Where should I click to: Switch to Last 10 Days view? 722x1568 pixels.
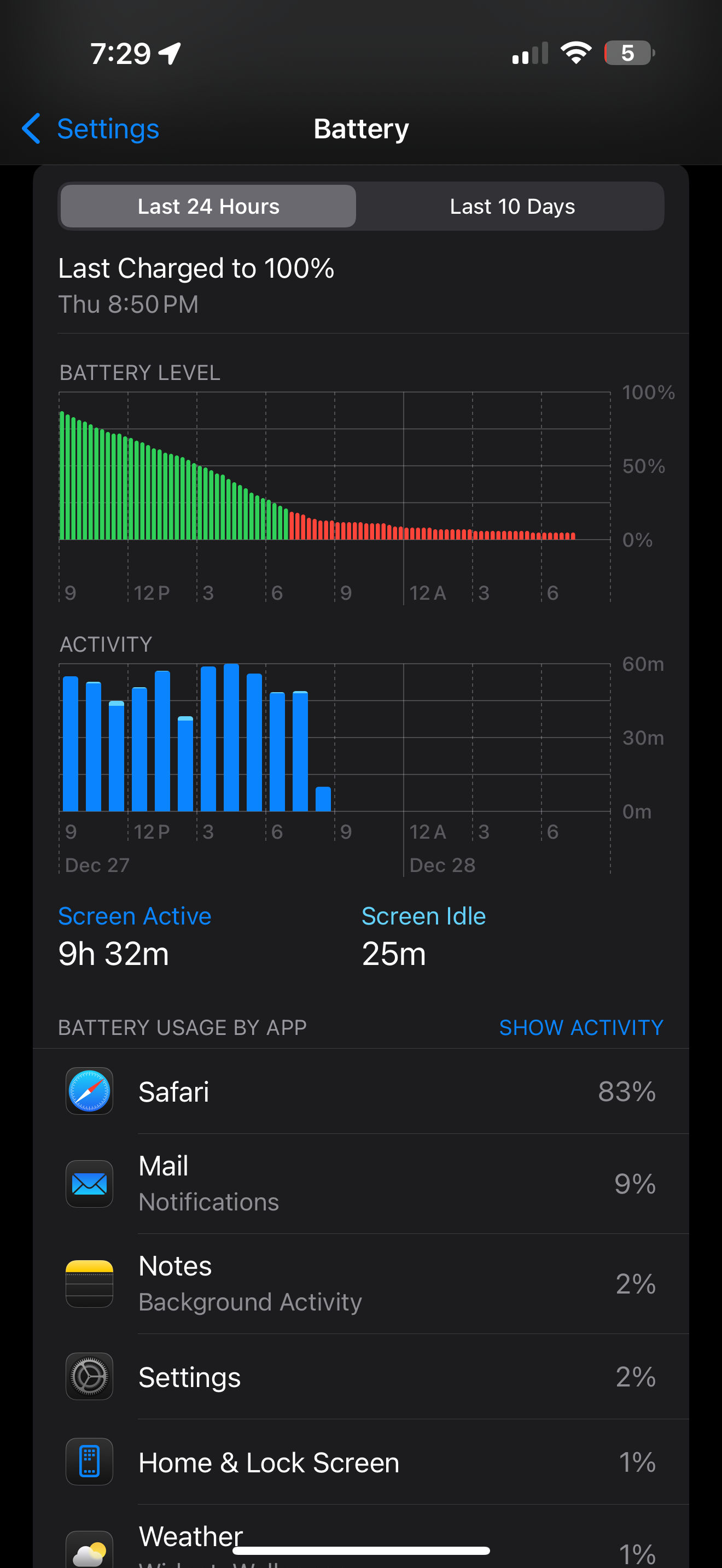click(x=511, y=206)
